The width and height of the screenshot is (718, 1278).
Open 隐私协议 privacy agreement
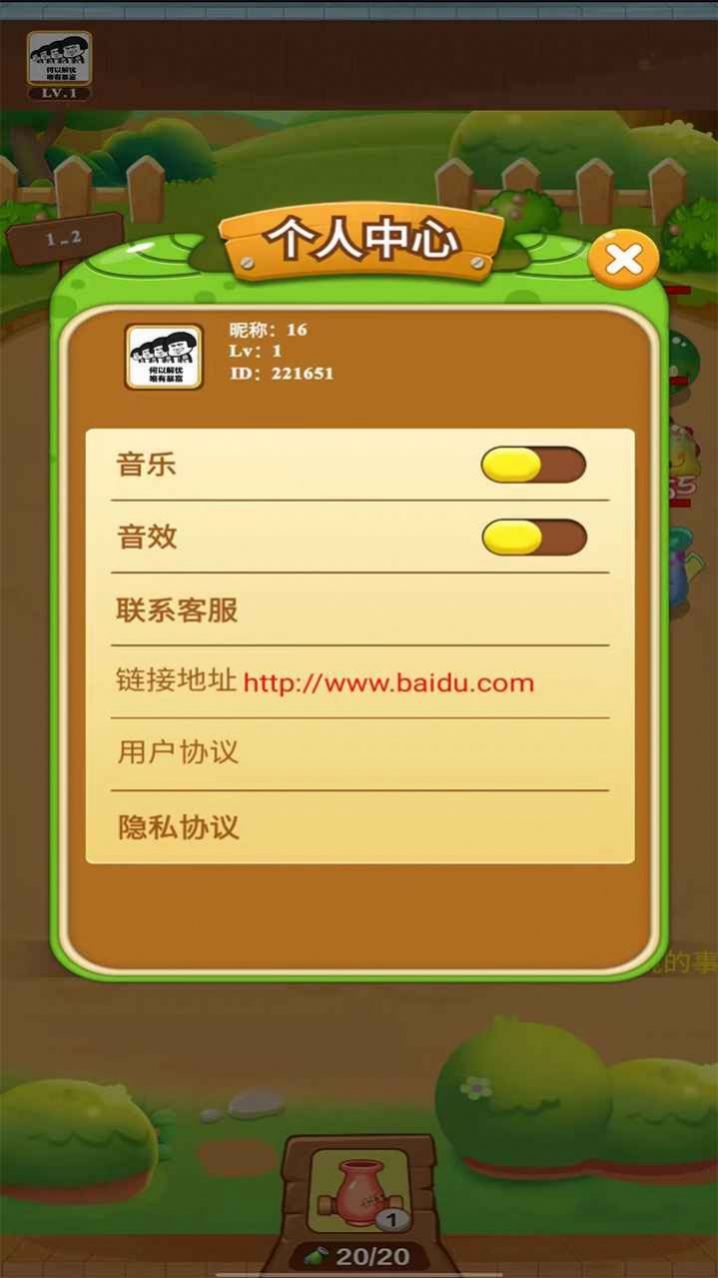178,828
